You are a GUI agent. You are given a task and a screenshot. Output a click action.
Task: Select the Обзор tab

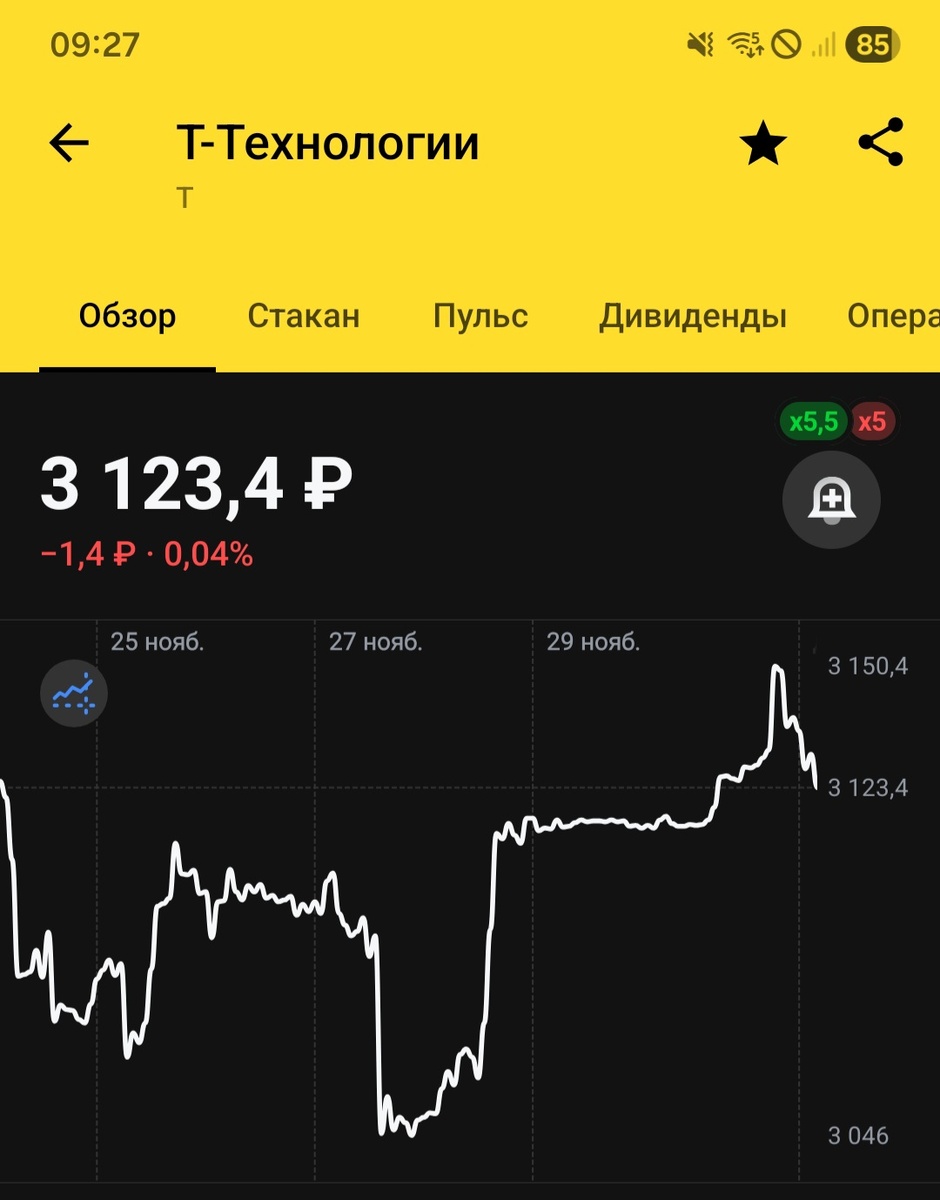pos(128,316)
